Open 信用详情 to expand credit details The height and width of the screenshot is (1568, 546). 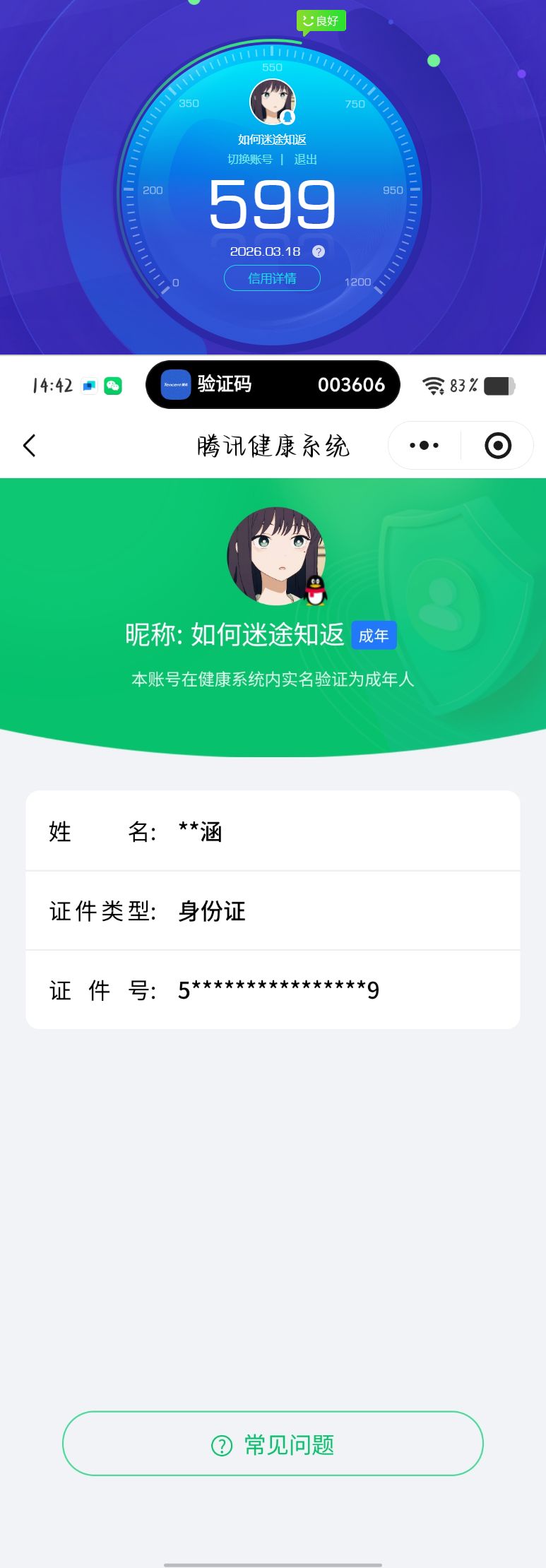pyautogui.click(x=273, y=278)
